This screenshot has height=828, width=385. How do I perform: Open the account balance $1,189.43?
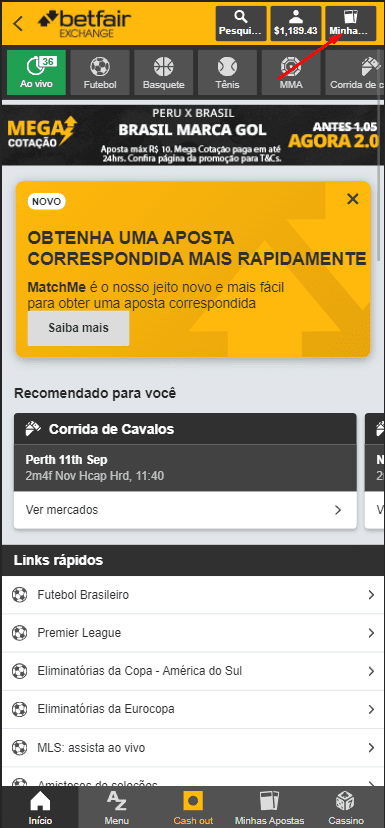click(296, 24)
